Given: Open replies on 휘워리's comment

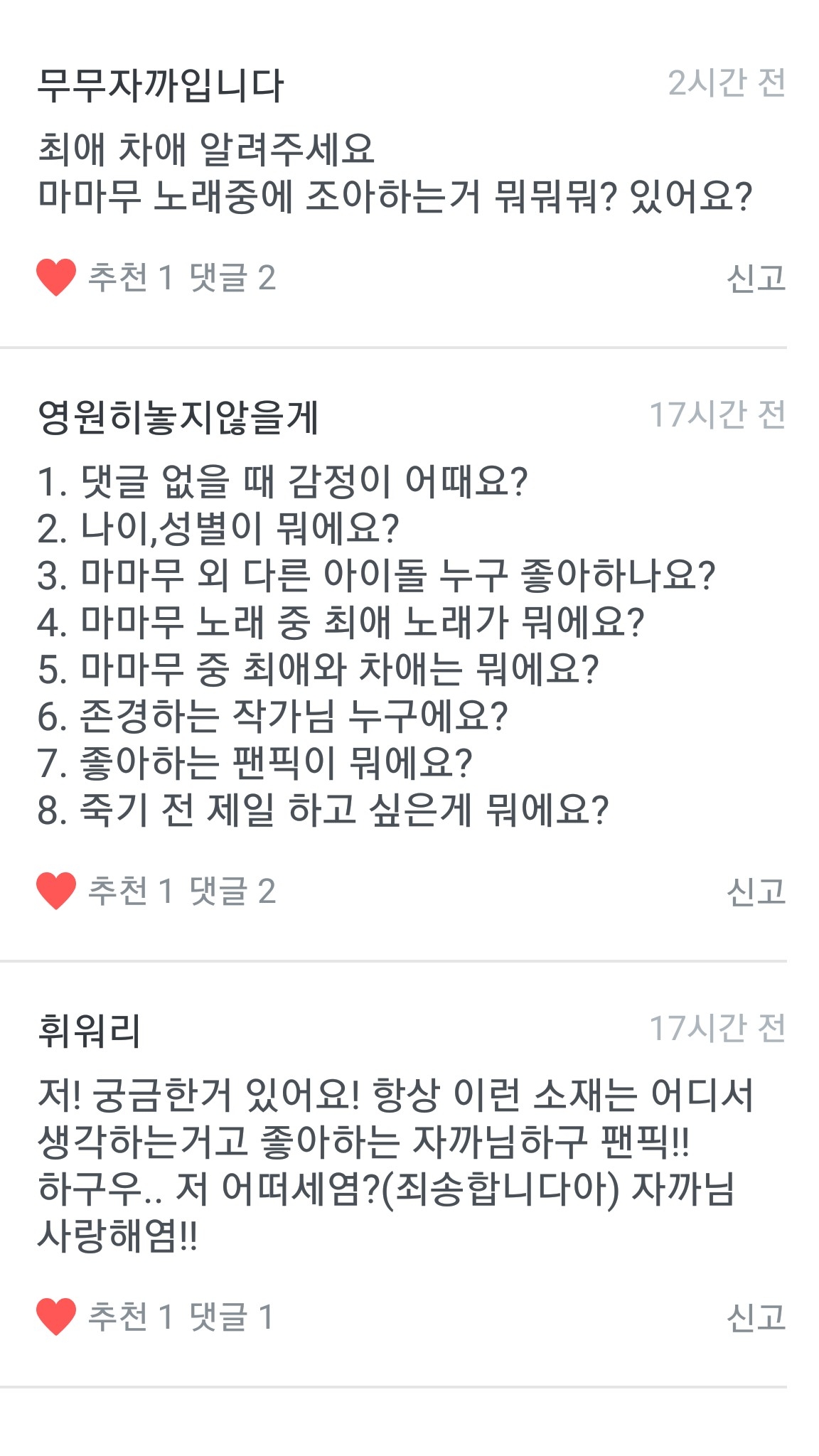Looking at the screenshot, I should coord(231,1317).
